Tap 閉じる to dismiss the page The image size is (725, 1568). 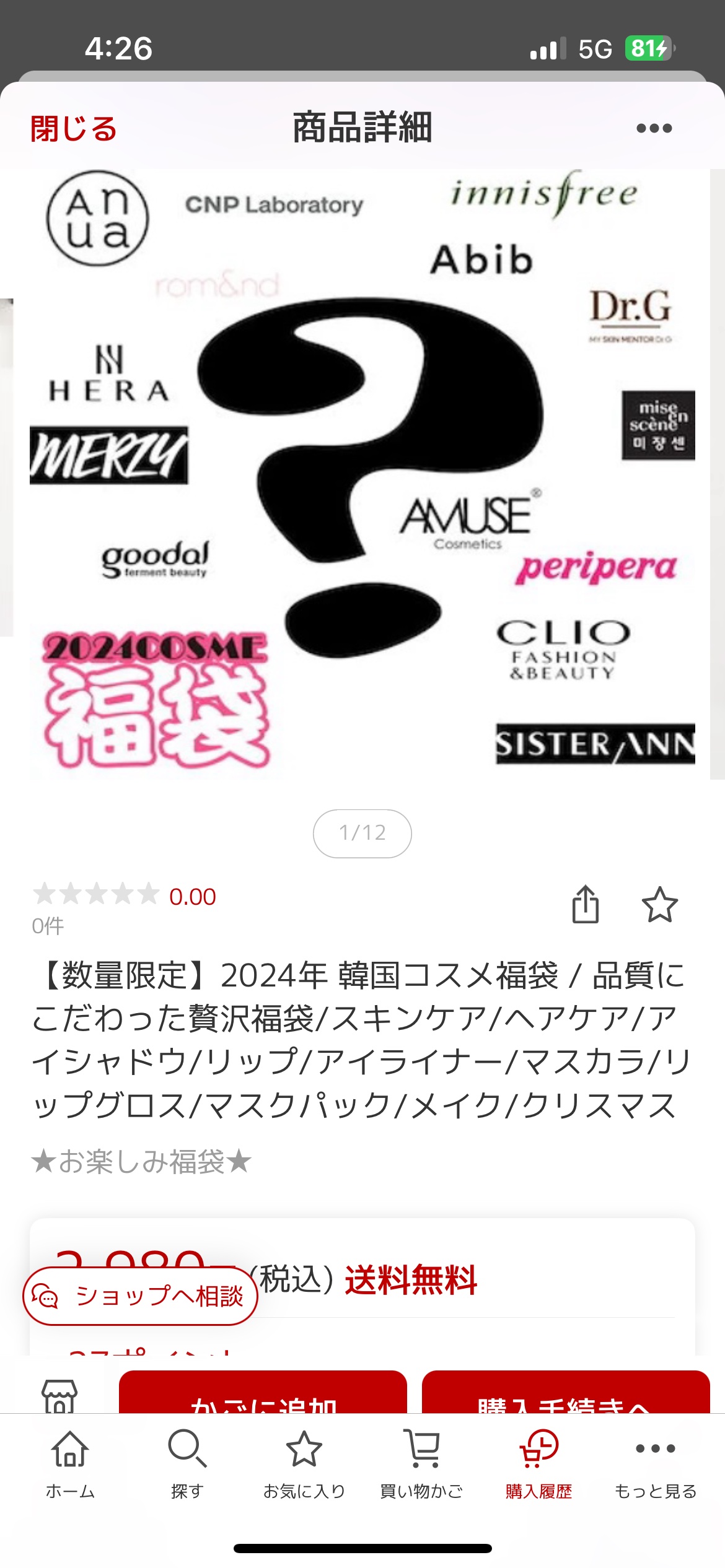[74, 127]
